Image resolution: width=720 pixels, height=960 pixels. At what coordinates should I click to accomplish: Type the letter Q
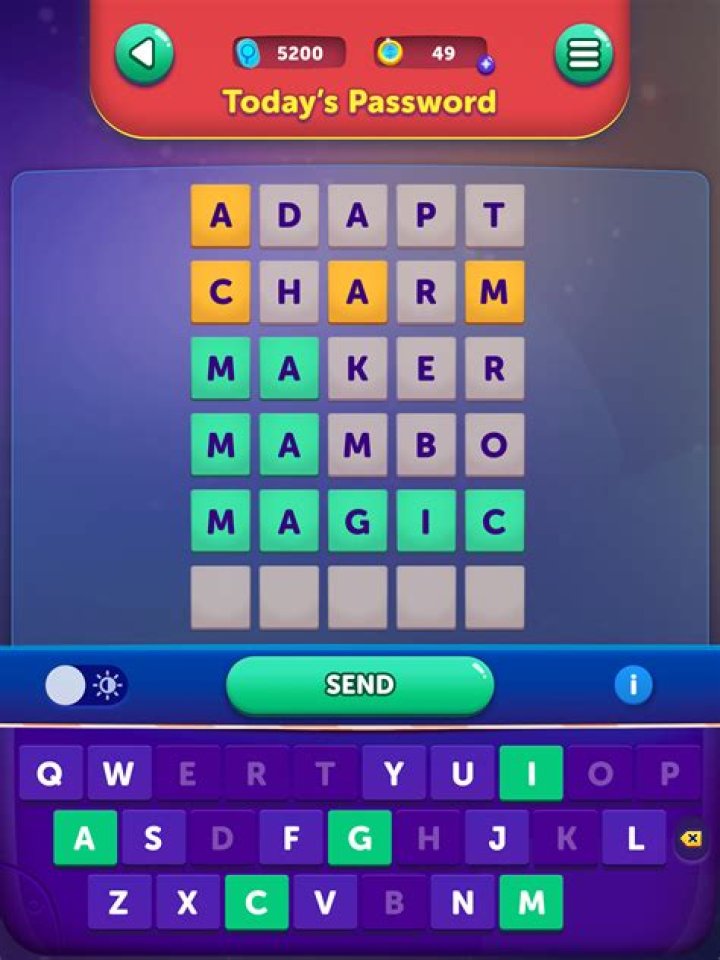[50, 773]
